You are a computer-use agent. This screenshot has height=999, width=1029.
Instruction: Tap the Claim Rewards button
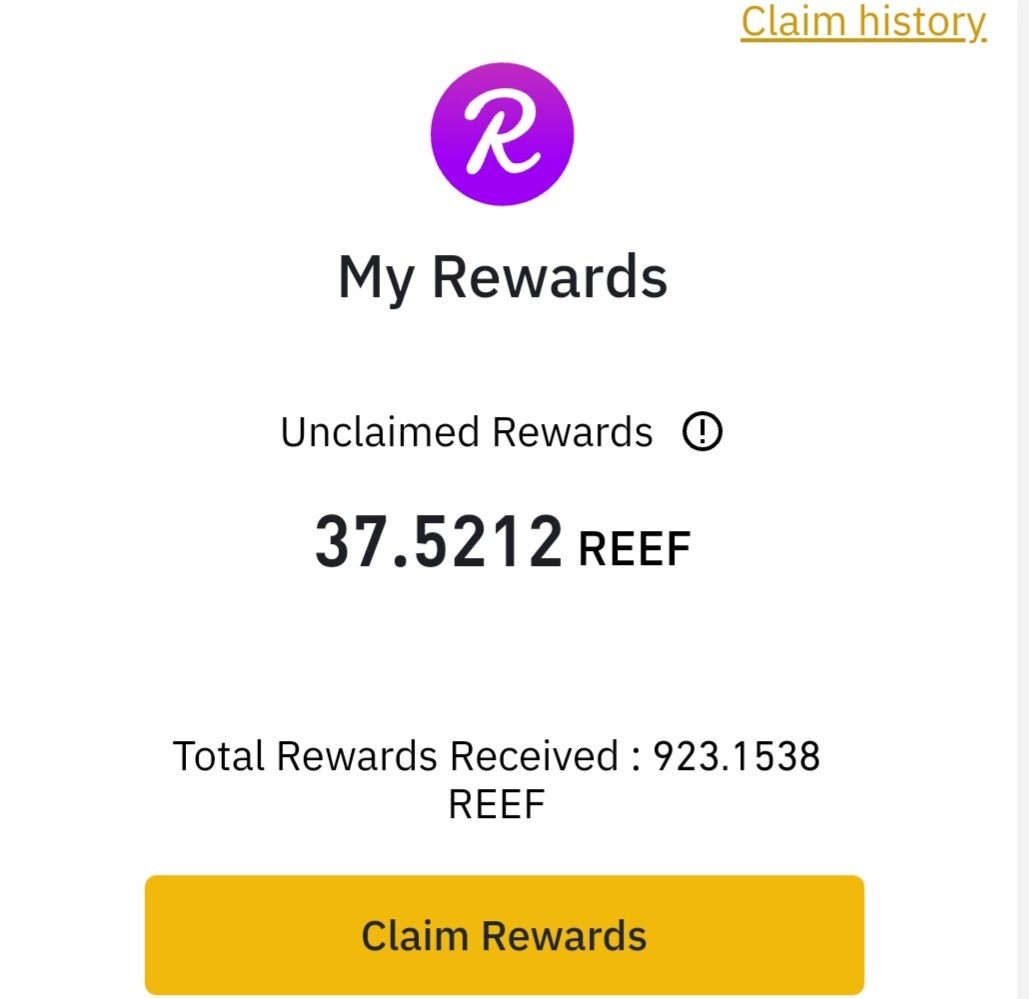(x=504, y=935)
